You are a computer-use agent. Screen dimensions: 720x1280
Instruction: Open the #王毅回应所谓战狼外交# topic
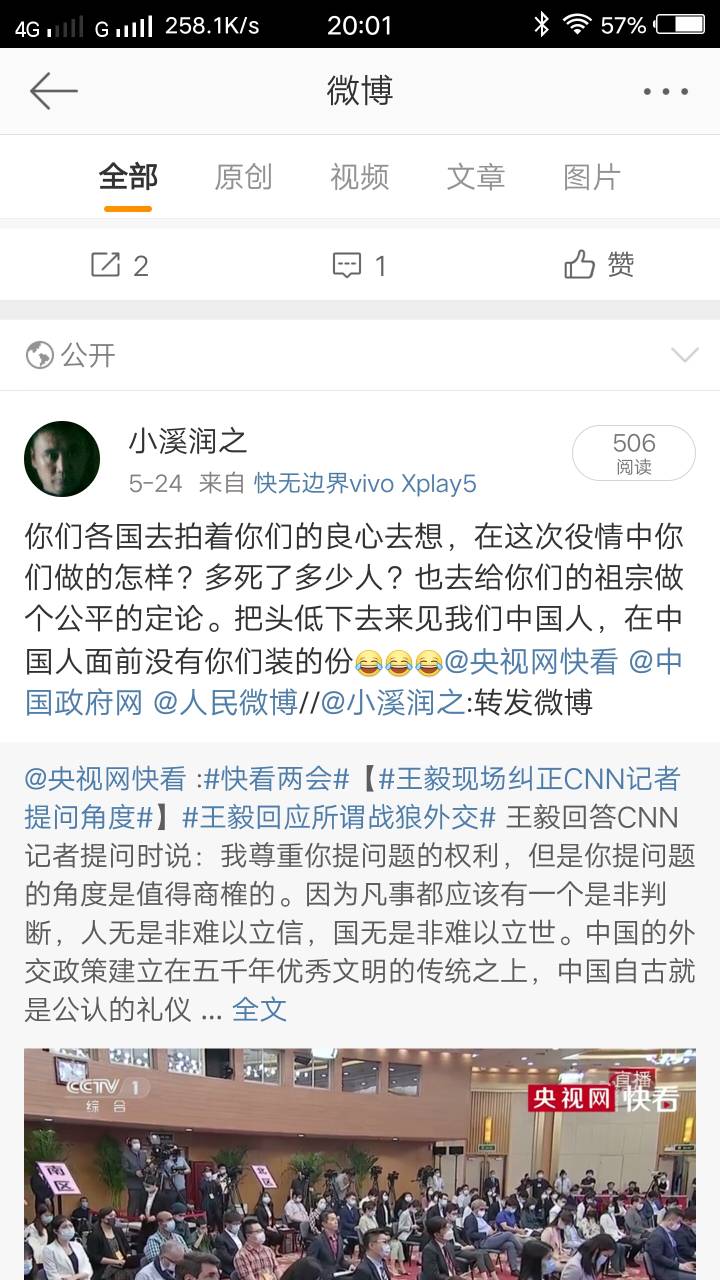(338, 817)
